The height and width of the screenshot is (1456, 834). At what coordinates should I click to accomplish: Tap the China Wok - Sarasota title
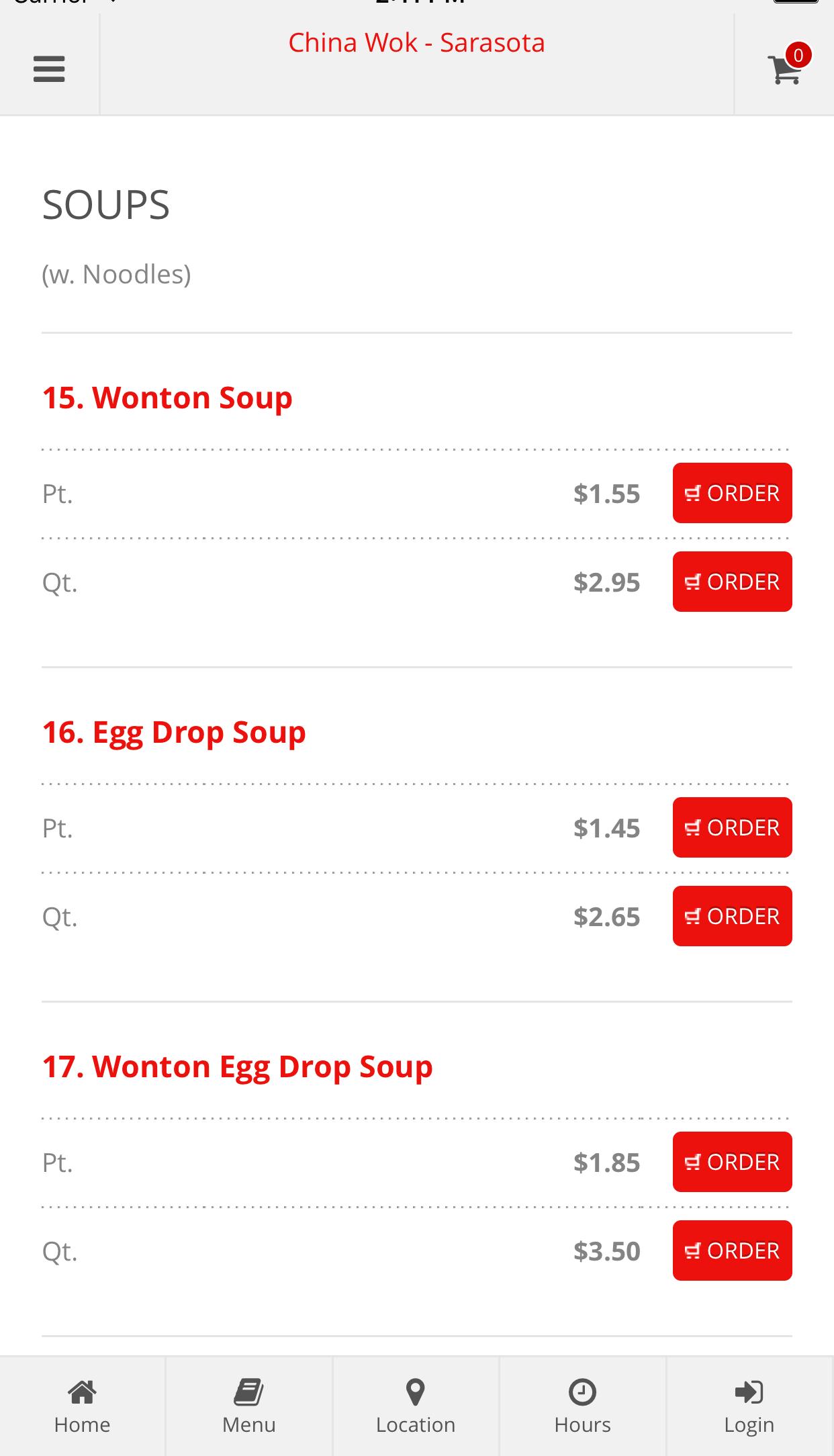(416, 43)
